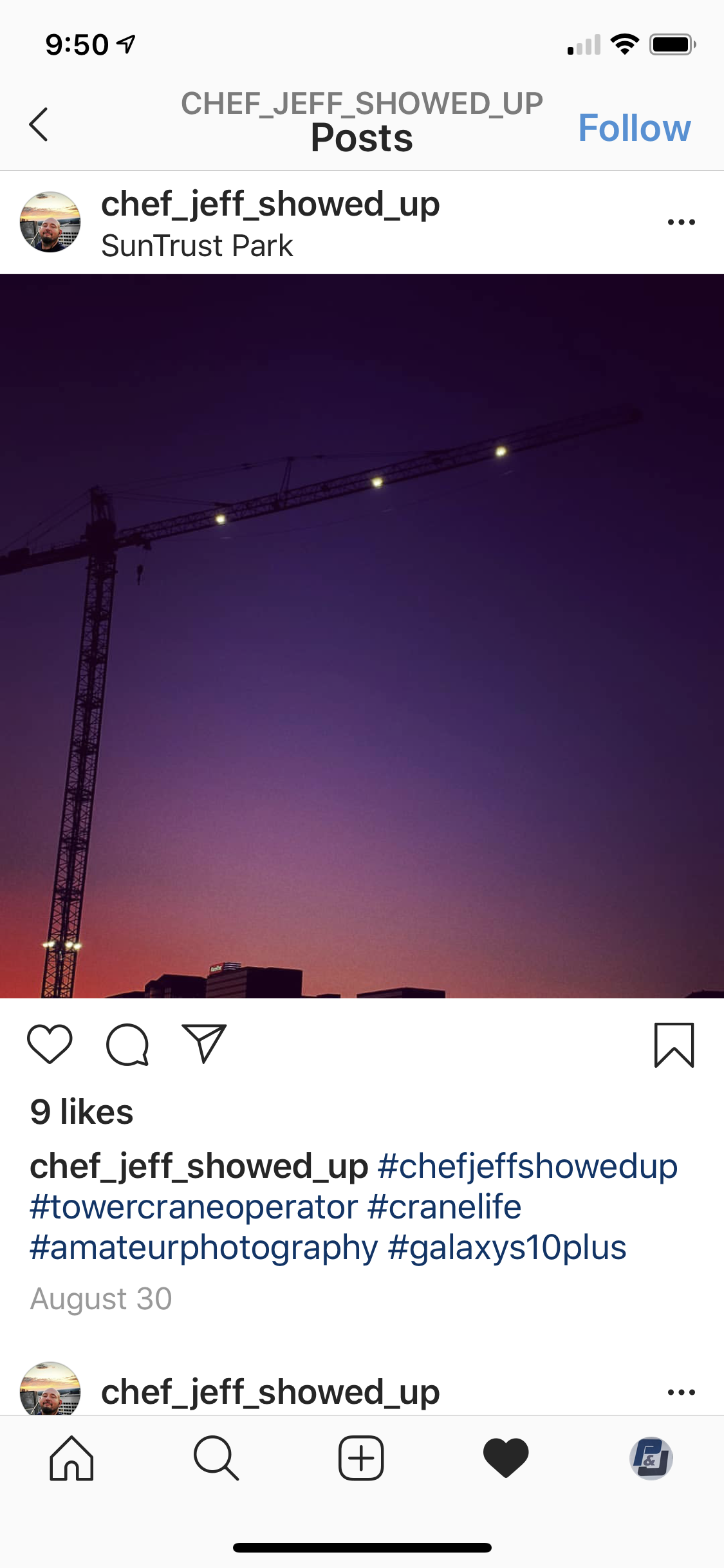Screen dimensions: 724x1568
Task: View who gave the 9 likes
Action: [82, 1112]
